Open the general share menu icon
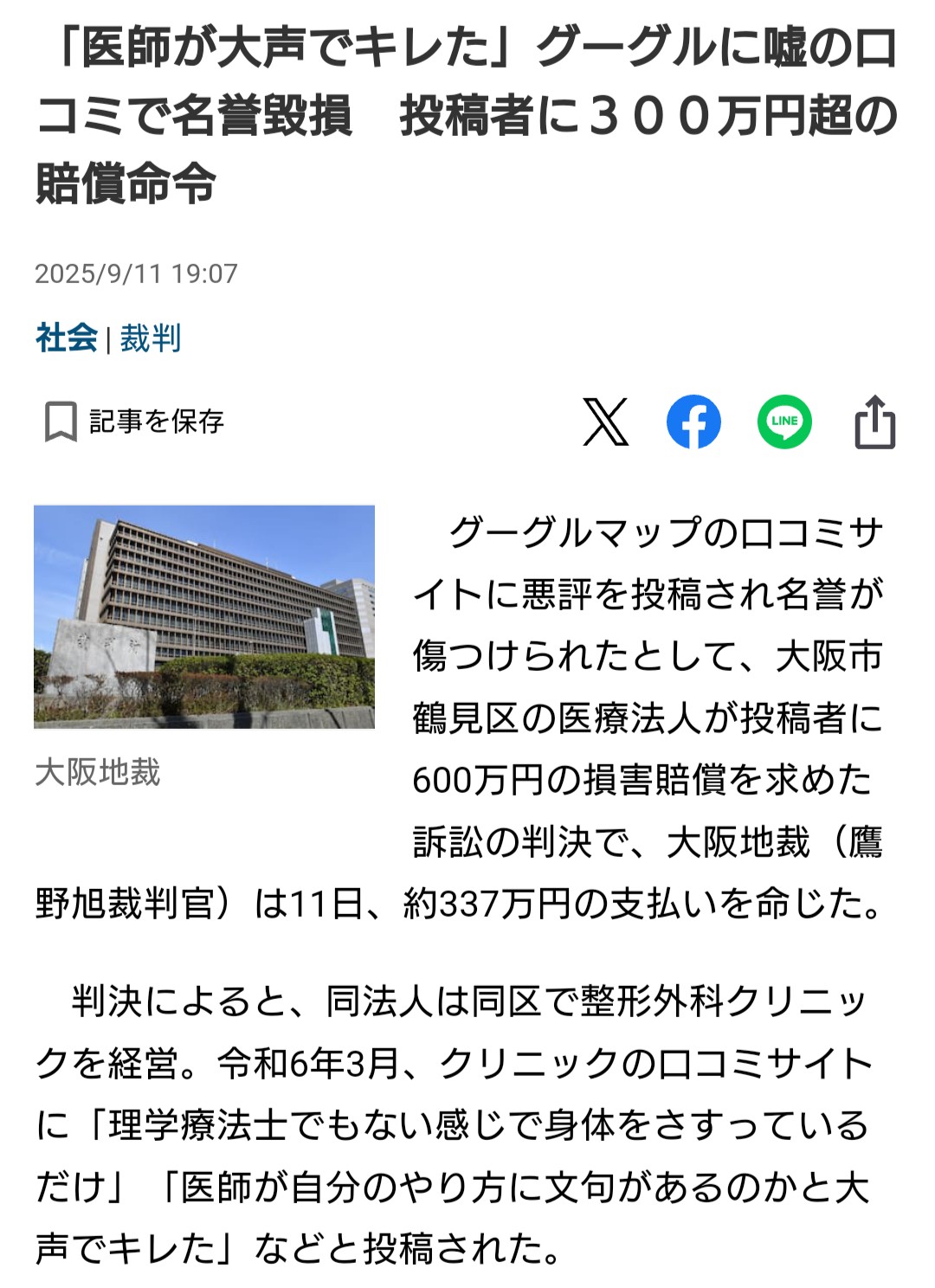This screenshot has width=935, height=1288. pyautogui.click(x=874, y=422)
